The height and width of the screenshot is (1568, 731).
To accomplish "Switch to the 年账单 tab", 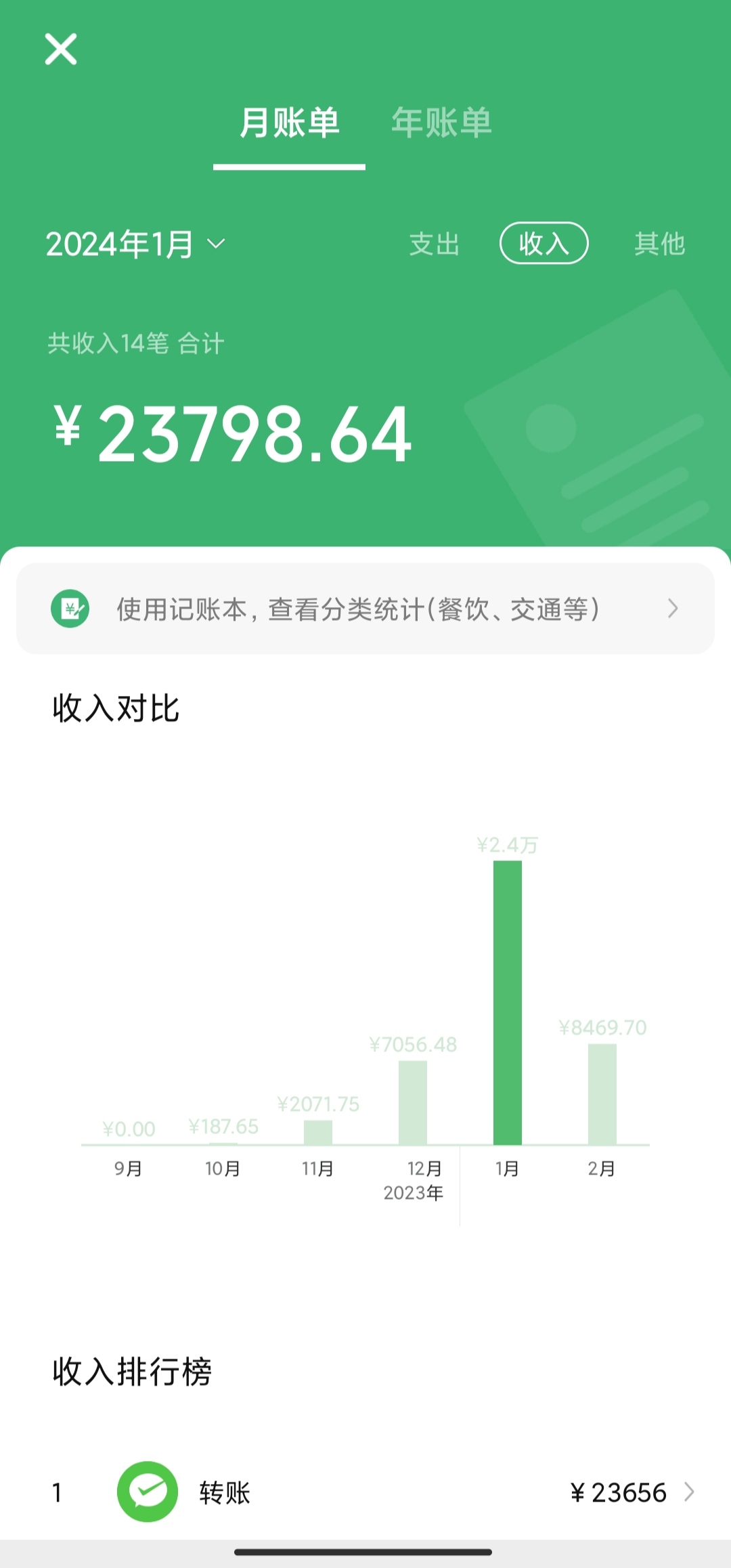I will pyautogui.click(x=441, y=123).
